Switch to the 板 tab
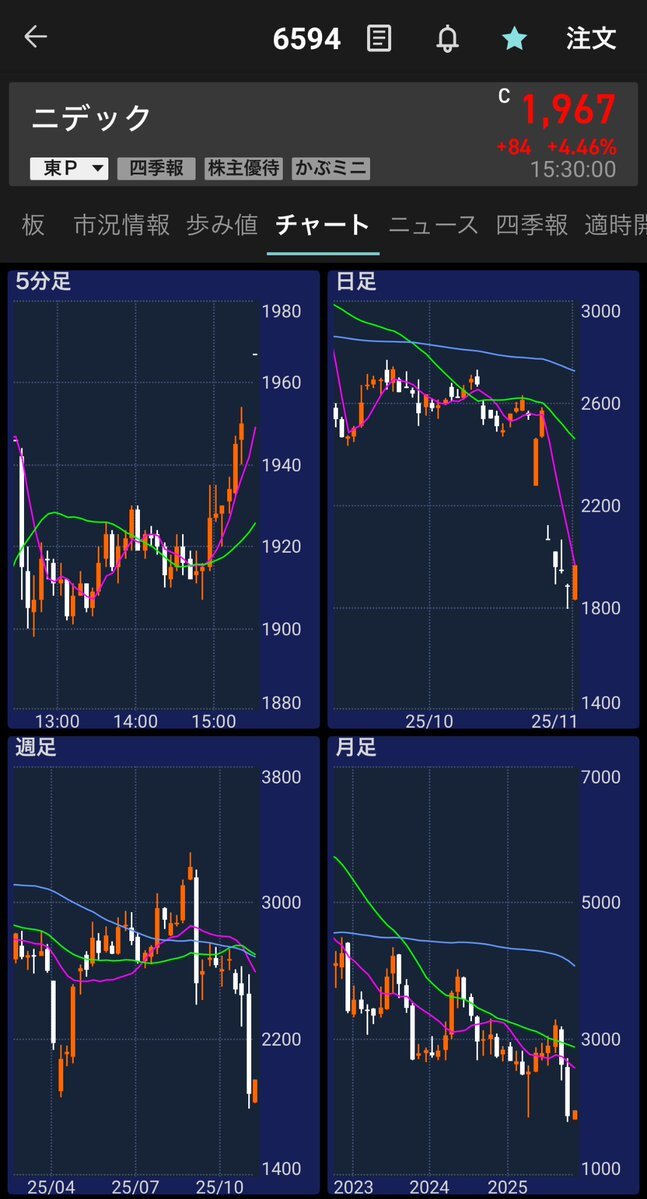This screenshot has height=1199, width=647. (34, 225)
